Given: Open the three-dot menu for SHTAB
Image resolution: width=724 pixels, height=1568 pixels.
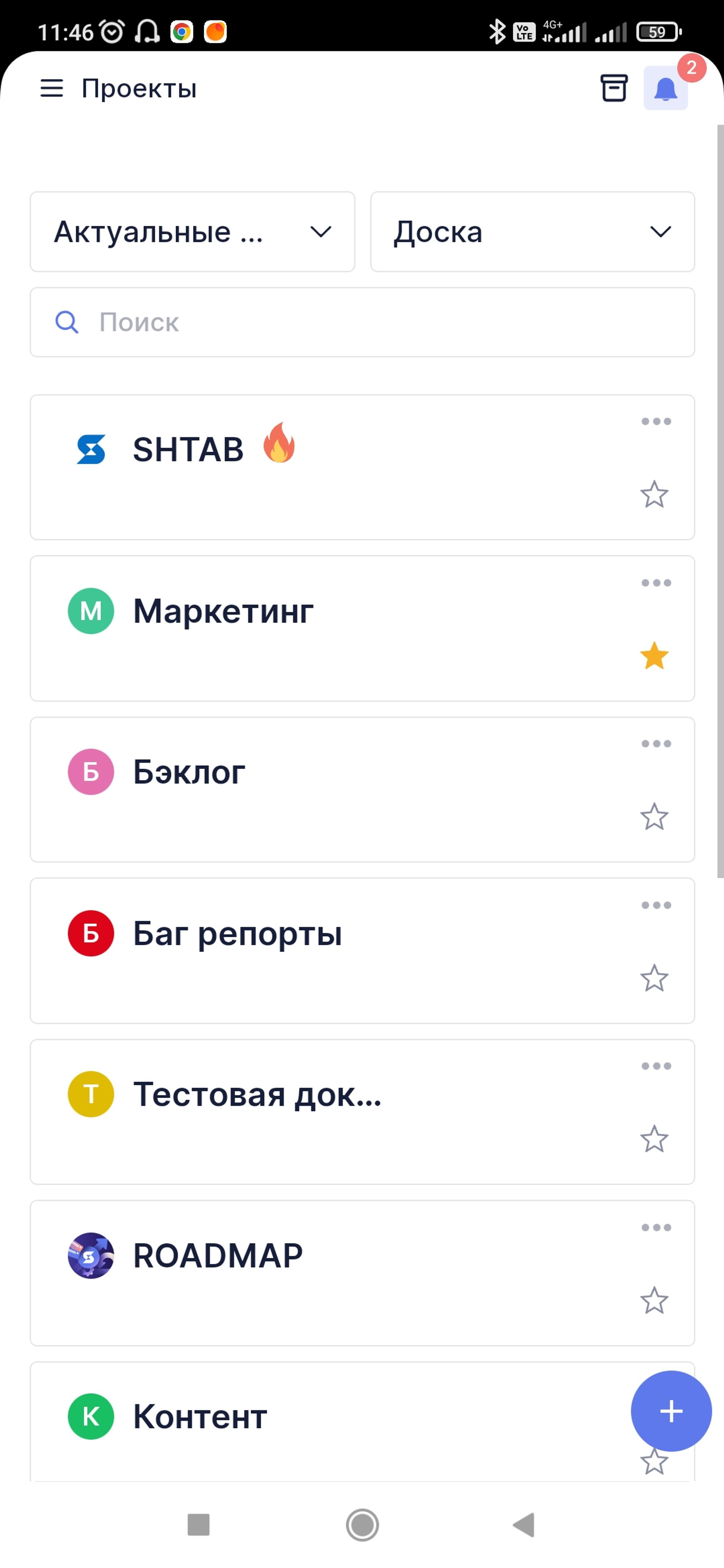Looking at the screenshot, I should click(x=656, y=421).
